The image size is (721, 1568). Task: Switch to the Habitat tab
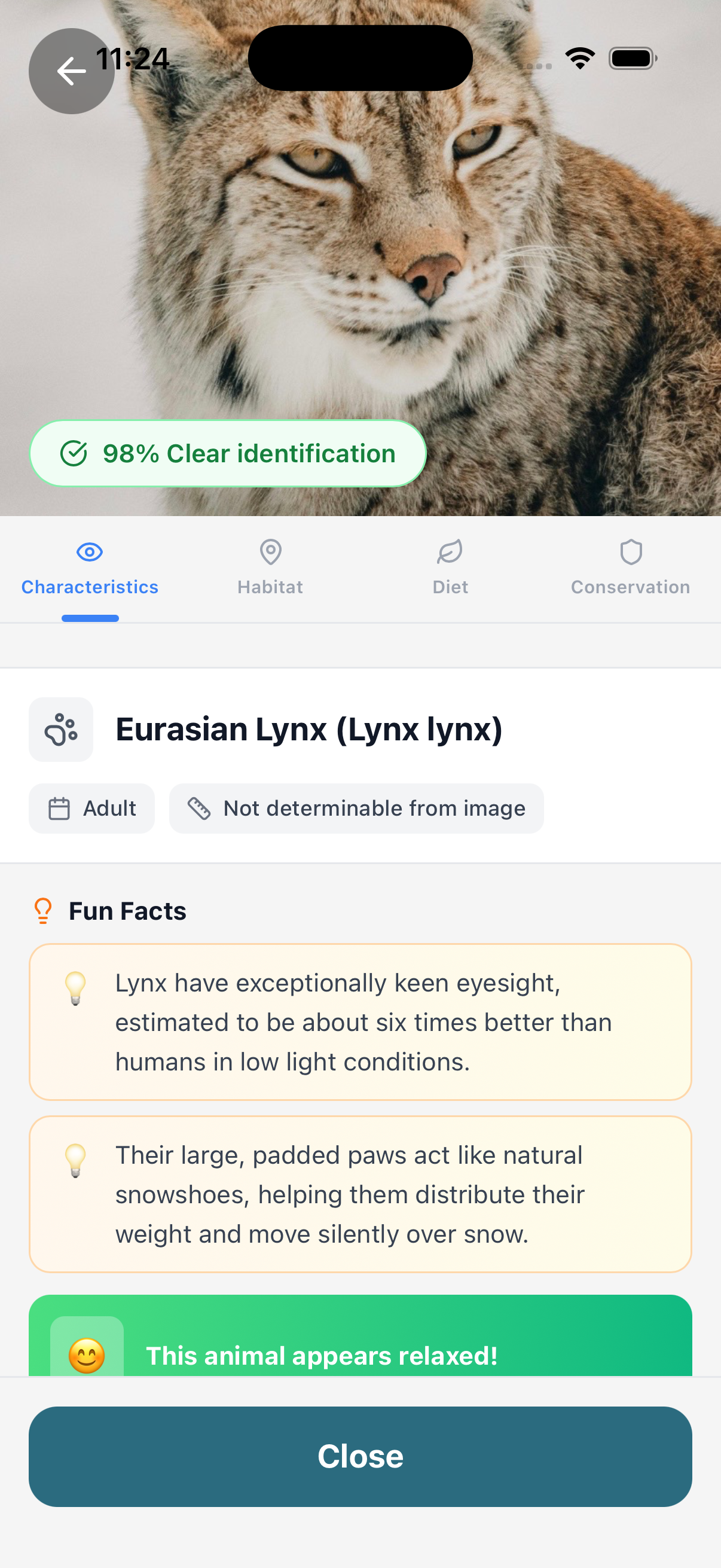(x=270, y=569)
